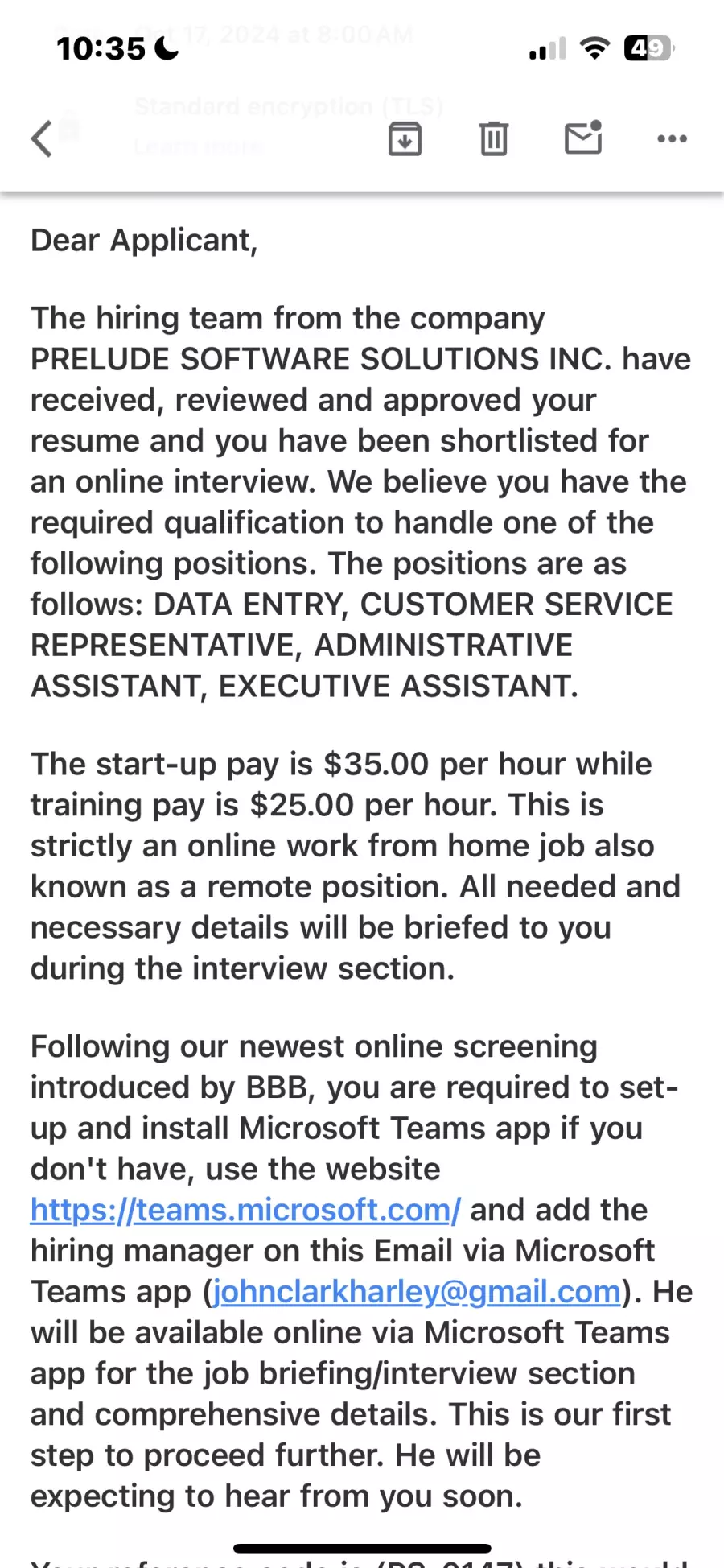Tap the johnclarkharley@gmail.com email link

[x=416, y=1292]
